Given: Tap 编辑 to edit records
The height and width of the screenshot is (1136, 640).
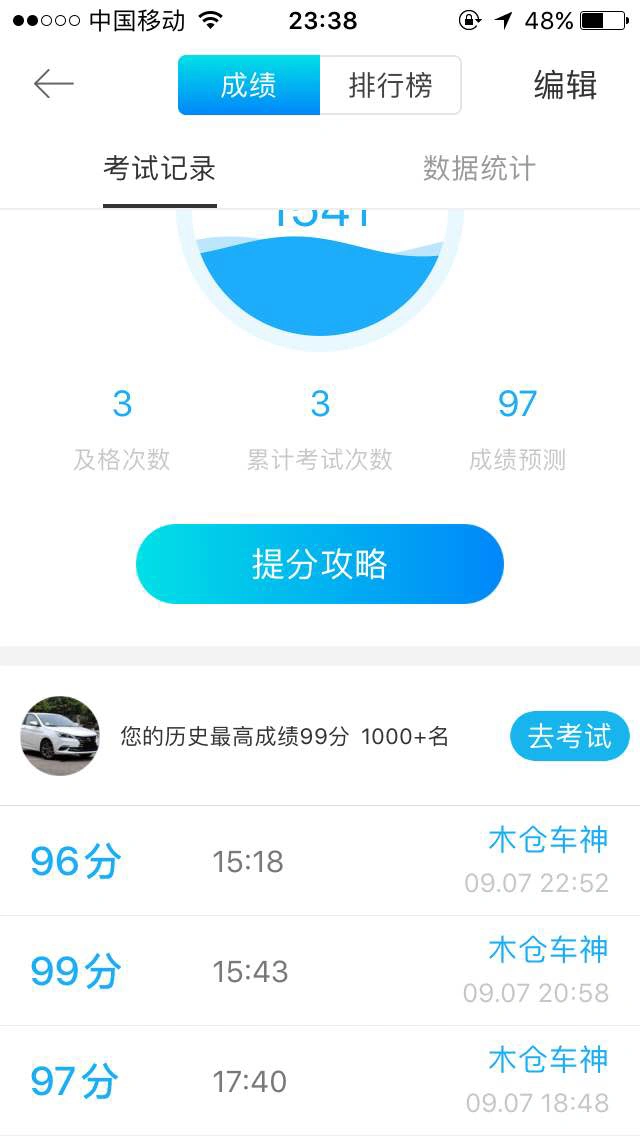Looking at the screenshot, I should click(x=565, y=86).
